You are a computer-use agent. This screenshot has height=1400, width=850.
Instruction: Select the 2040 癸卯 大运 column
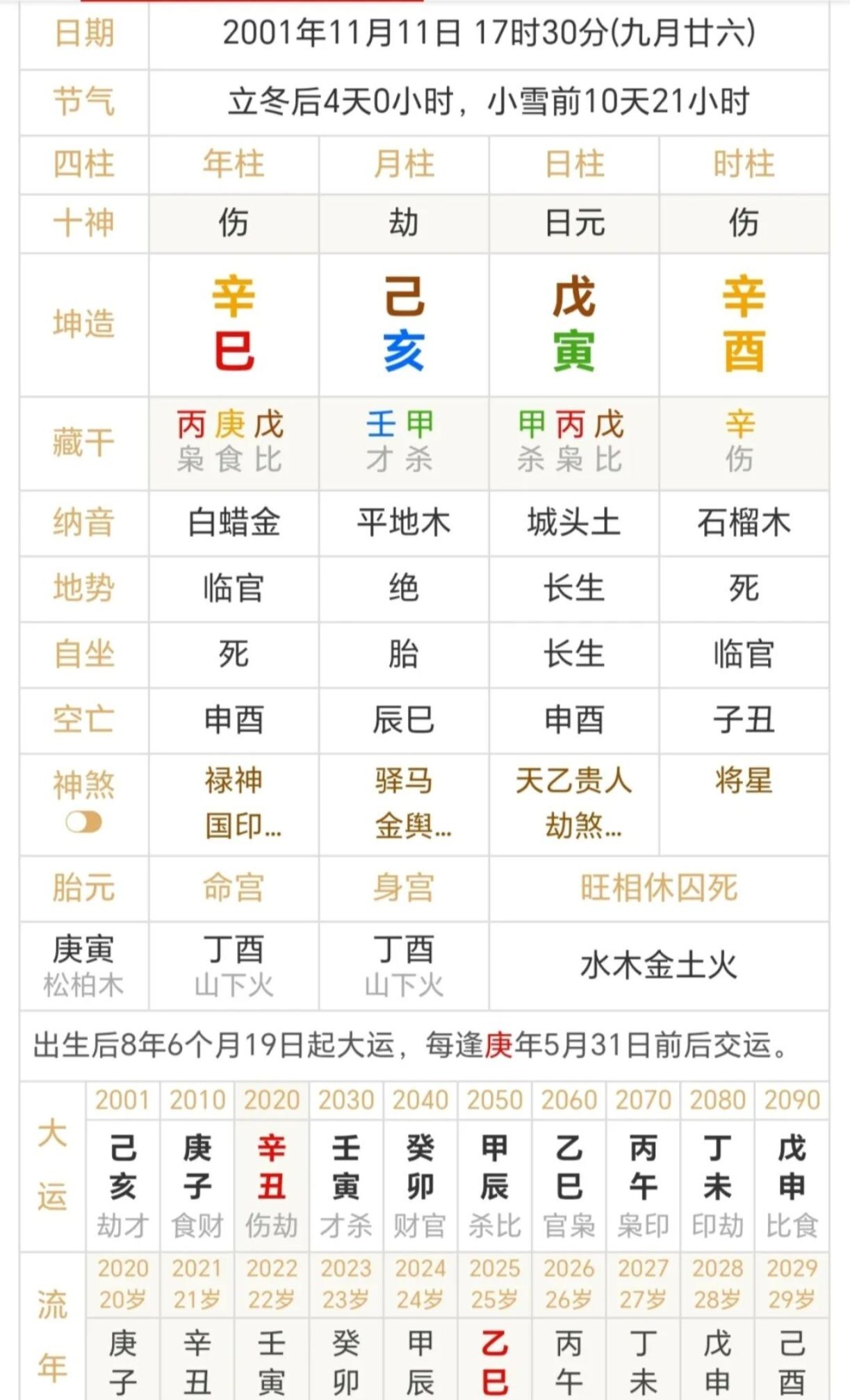pyautogui.click(x=420, y=1168)
